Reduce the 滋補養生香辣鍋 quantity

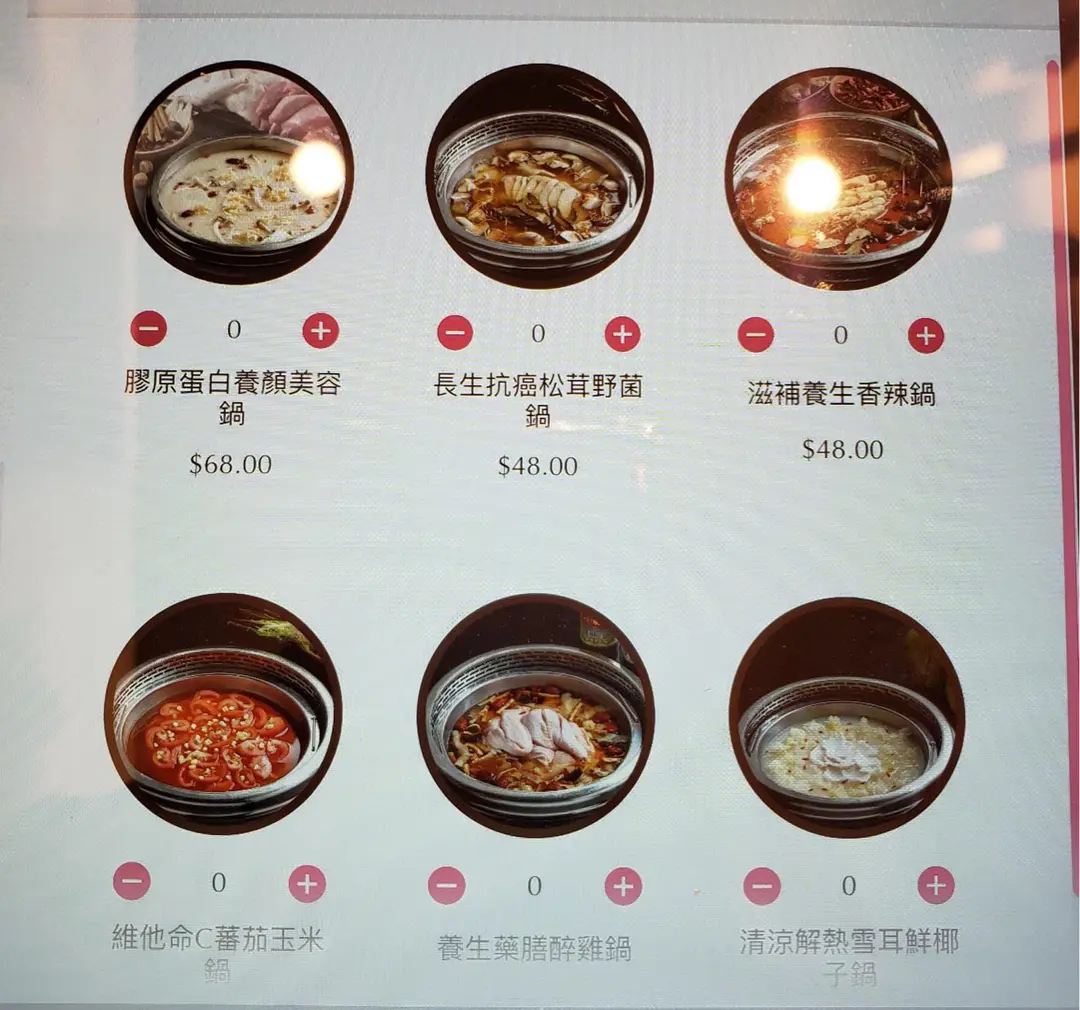(x=756, y=335)
